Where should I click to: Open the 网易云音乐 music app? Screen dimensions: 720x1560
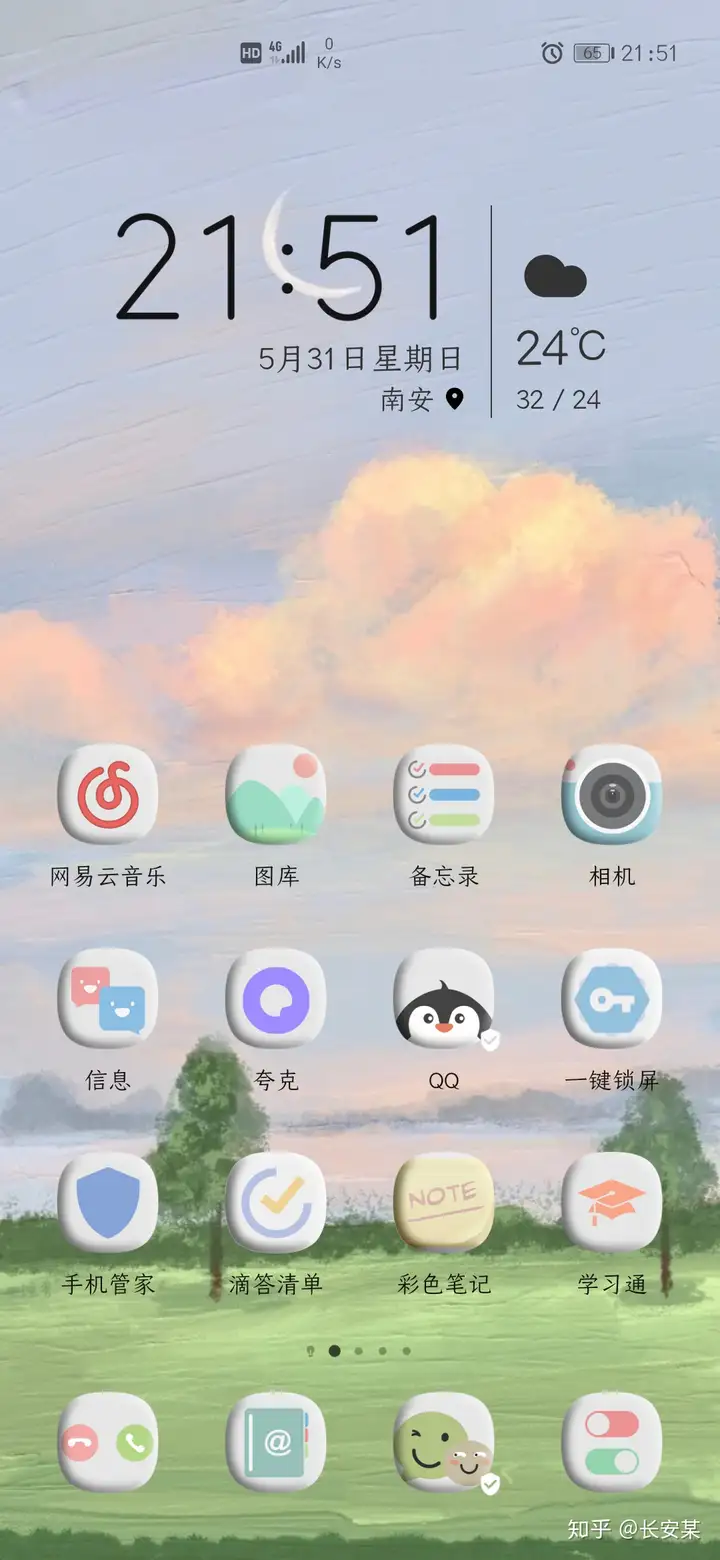pos(108,795)
